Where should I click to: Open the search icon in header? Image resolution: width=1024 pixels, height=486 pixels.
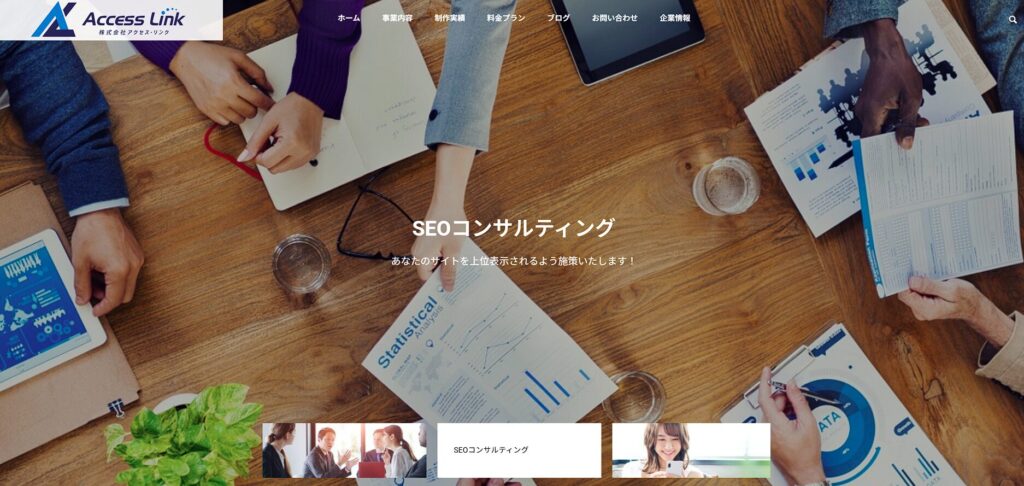pos(1013,19)
